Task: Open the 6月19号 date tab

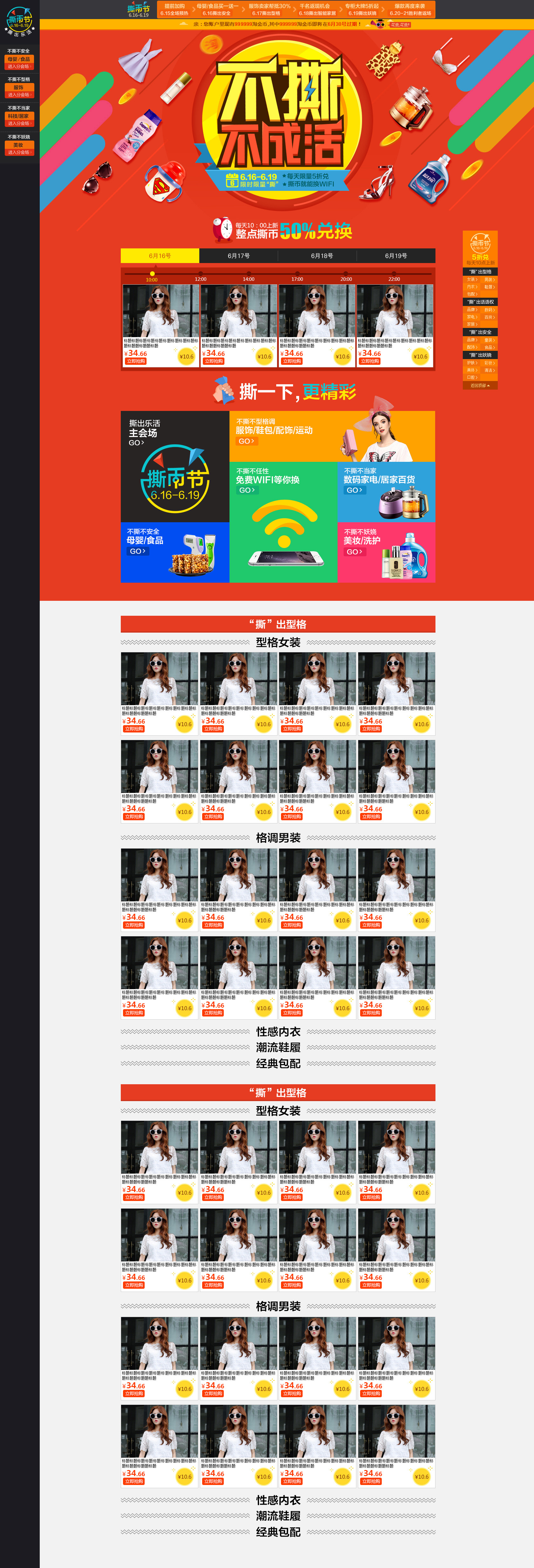Action: 396,256
